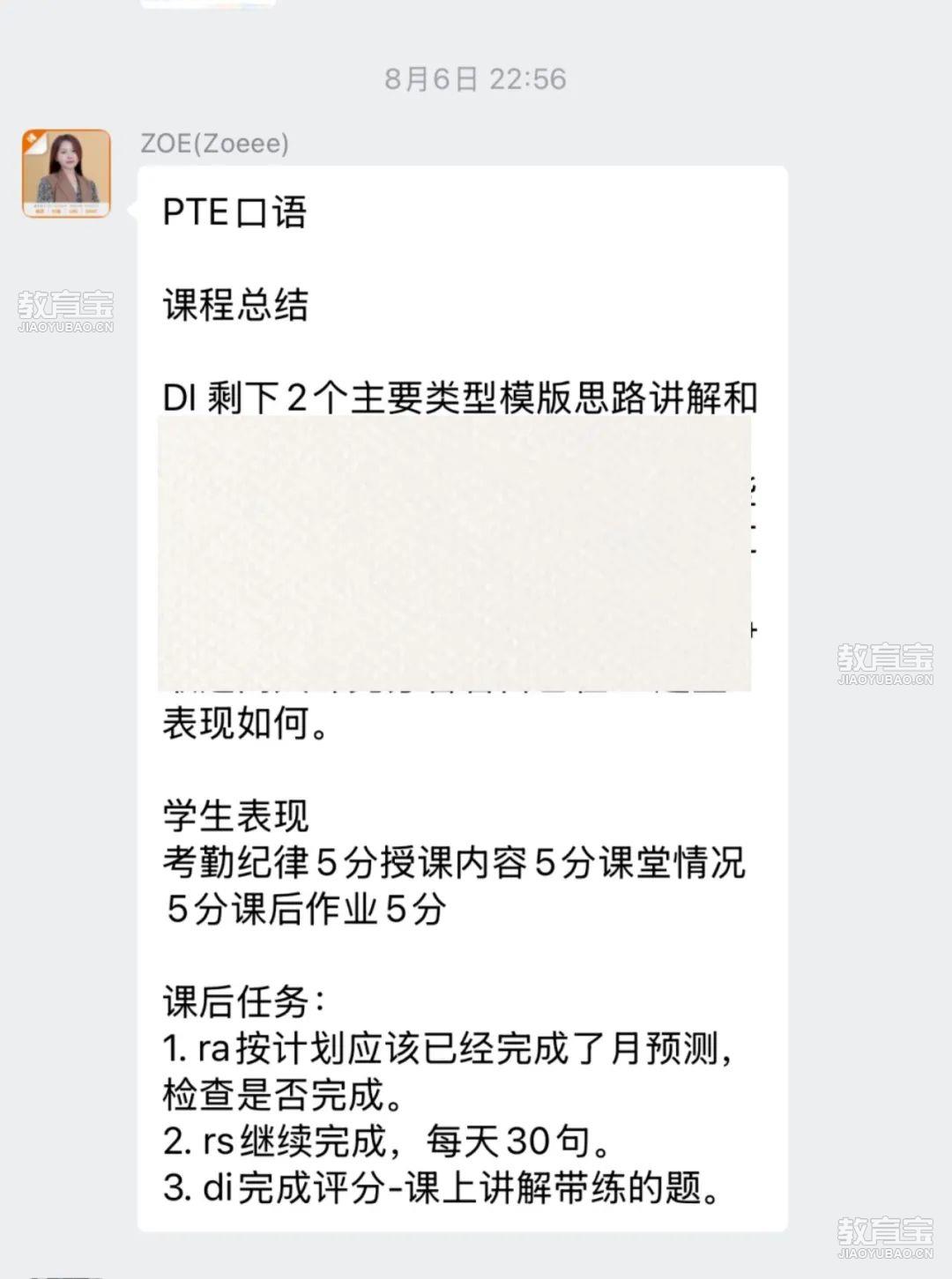Open ZOE(Zoeee)'s profile avatar
Screen dimensions: 952x1279
pos(67,174)
